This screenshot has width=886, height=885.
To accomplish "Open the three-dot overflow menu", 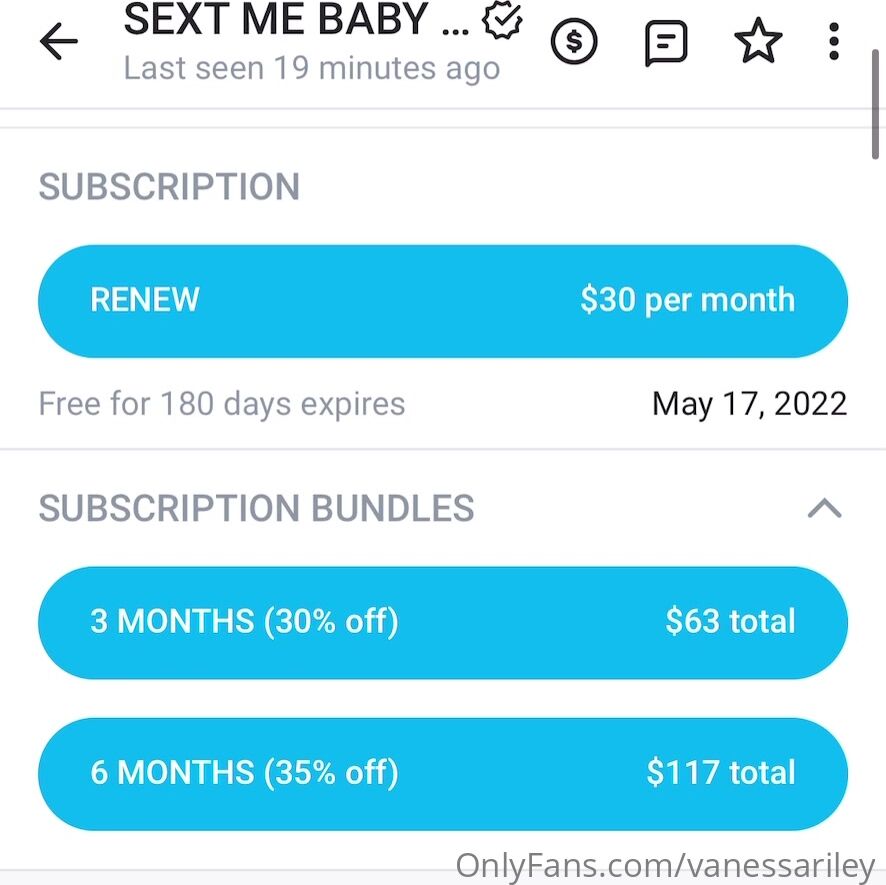I will click(834, 42).
